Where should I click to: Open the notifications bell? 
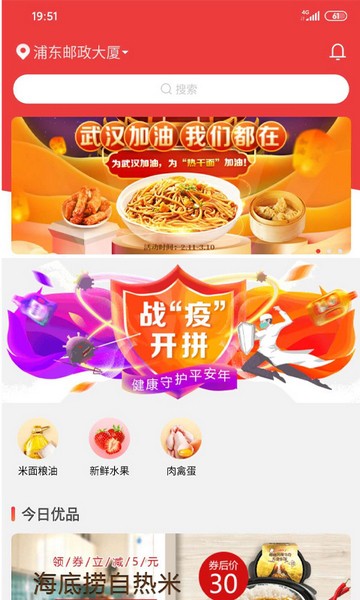(337, 52)
